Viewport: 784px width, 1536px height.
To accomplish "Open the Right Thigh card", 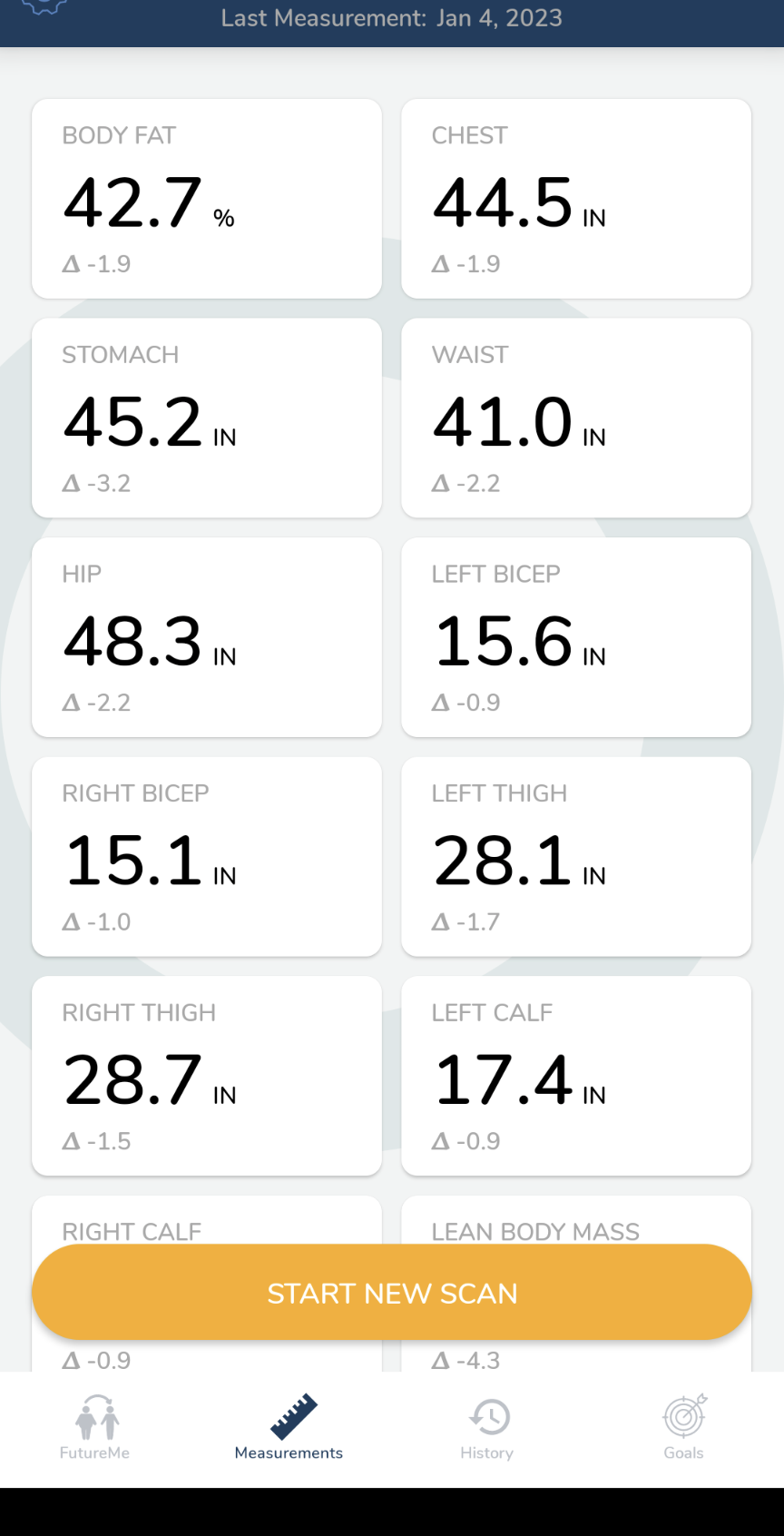I will [207, 1076].
